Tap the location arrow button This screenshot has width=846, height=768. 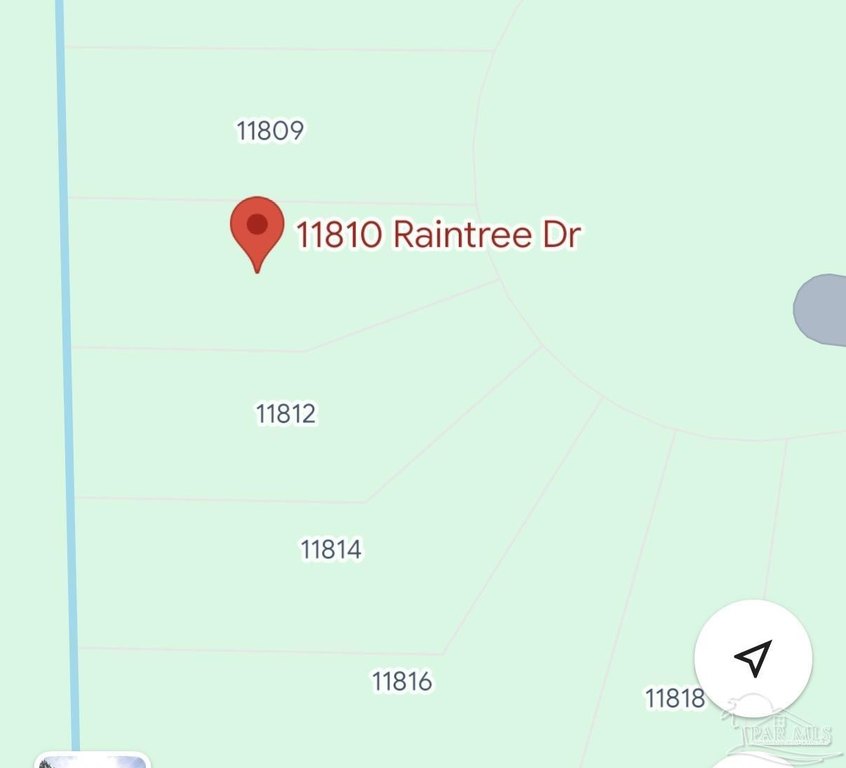coord(753,657)
